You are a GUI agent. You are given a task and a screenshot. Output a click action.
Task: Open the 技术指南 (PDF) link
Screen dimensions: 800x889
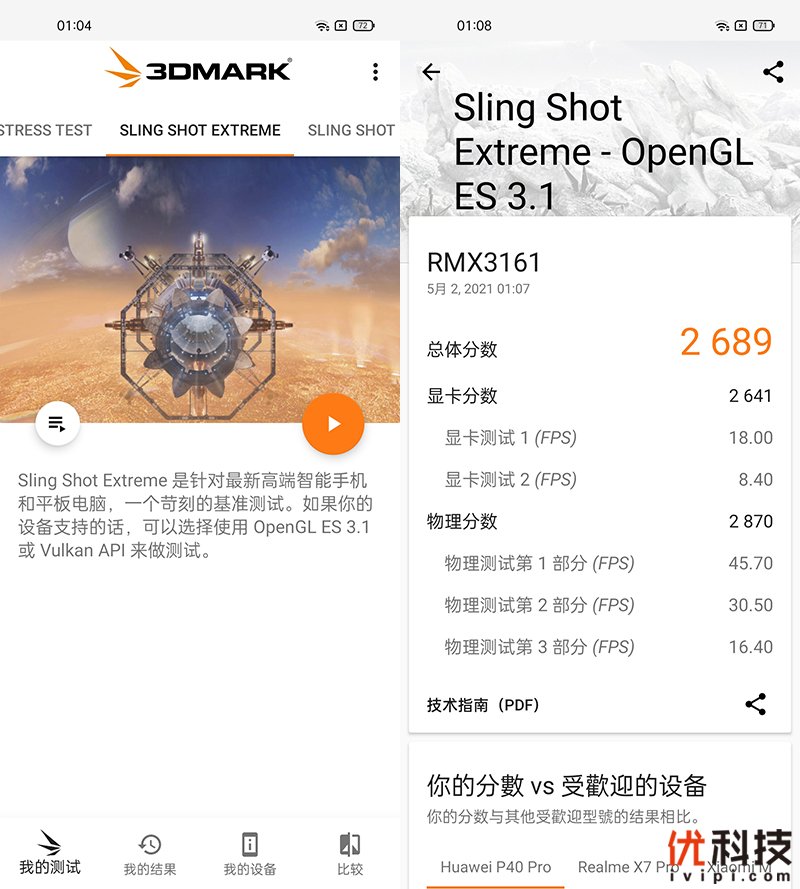pyautogui.click(x=483, y=705)
